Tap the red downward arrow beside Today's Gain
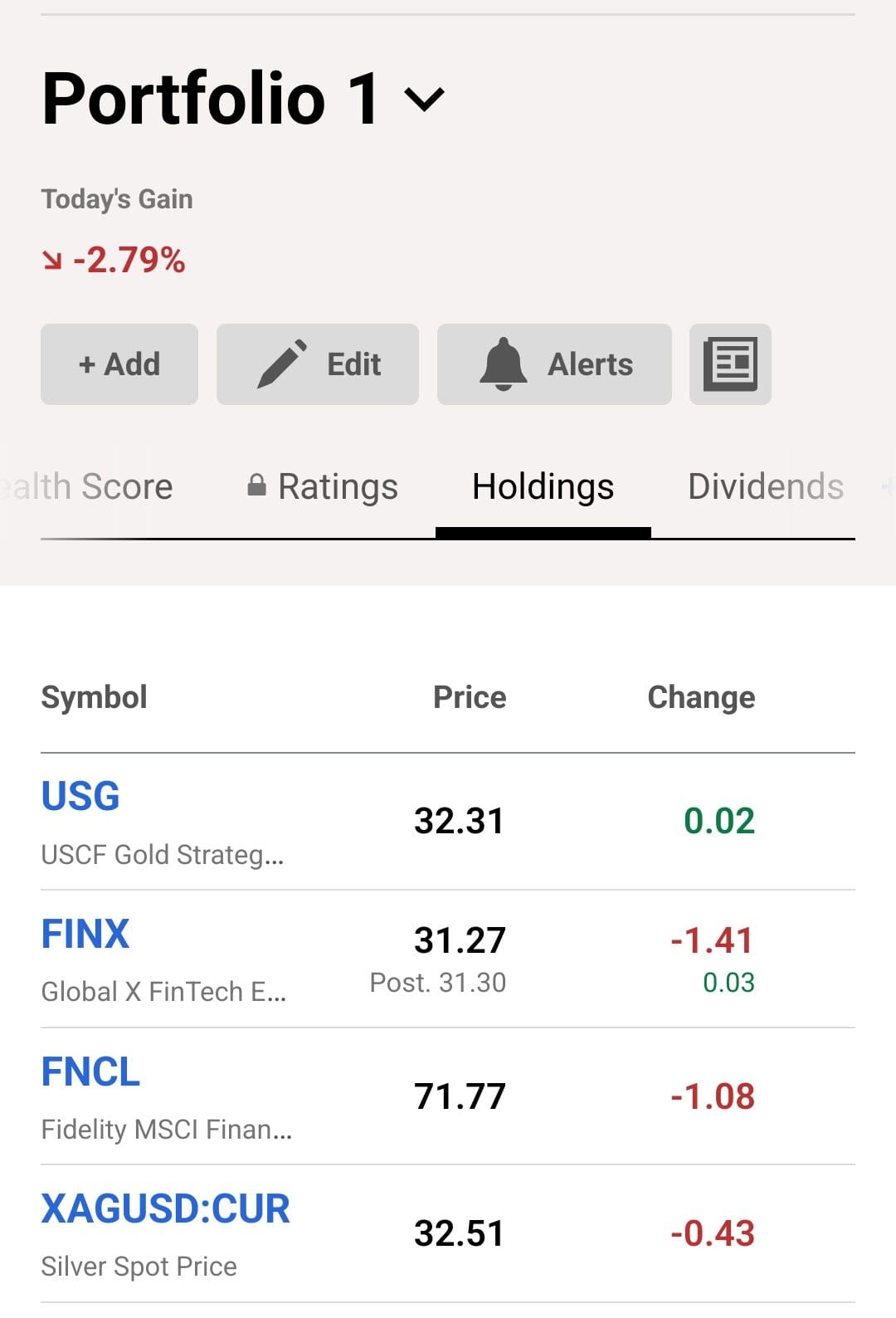The height and width of the screenshot is (1318, 896). (52, 260)
